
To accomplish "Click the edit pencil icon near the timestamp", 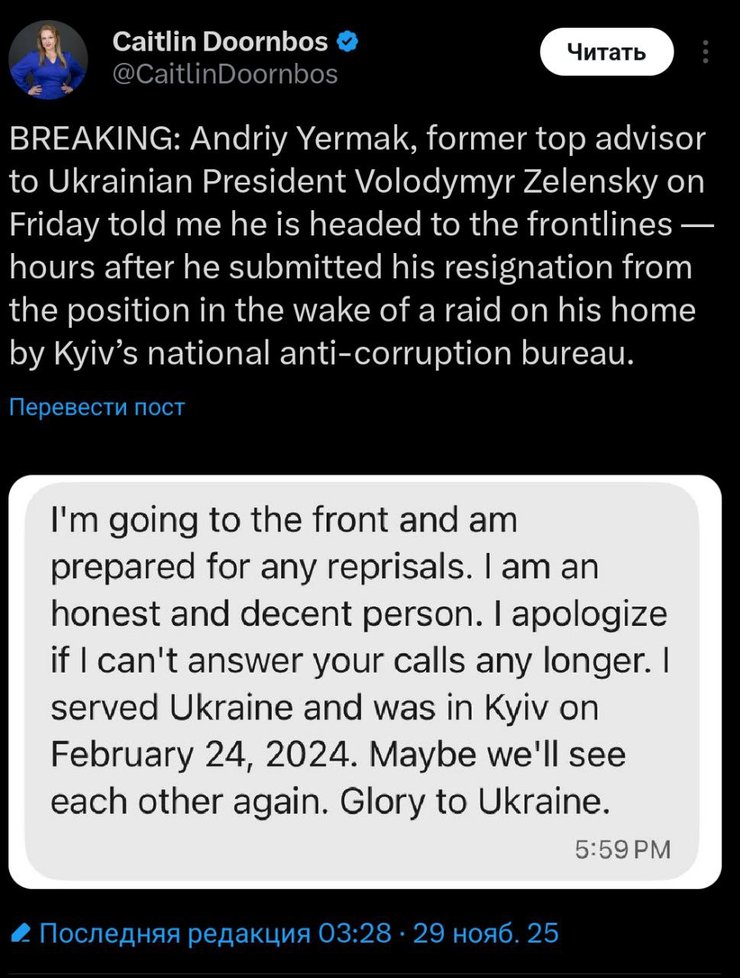I will point(20,932).
